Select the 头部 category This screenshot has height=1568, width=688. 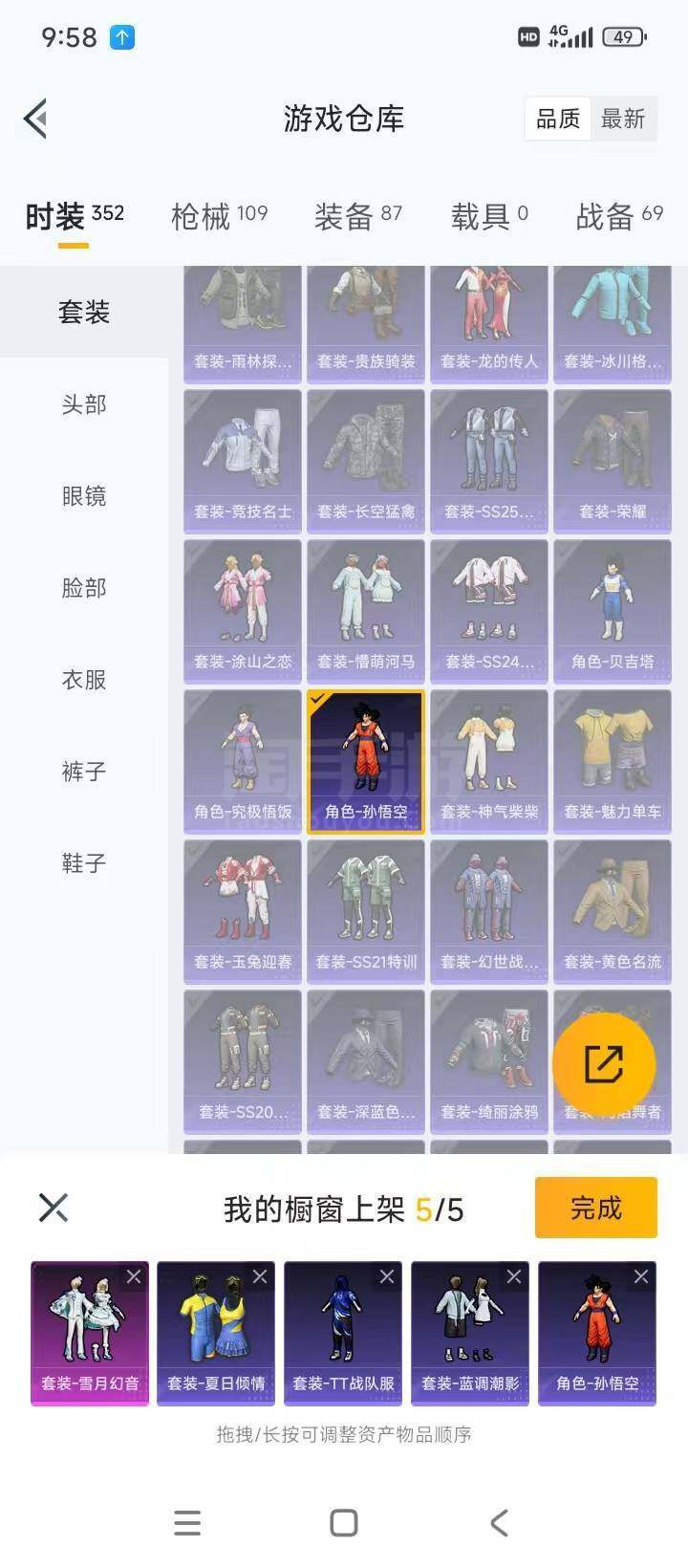(x=84, y=404)
